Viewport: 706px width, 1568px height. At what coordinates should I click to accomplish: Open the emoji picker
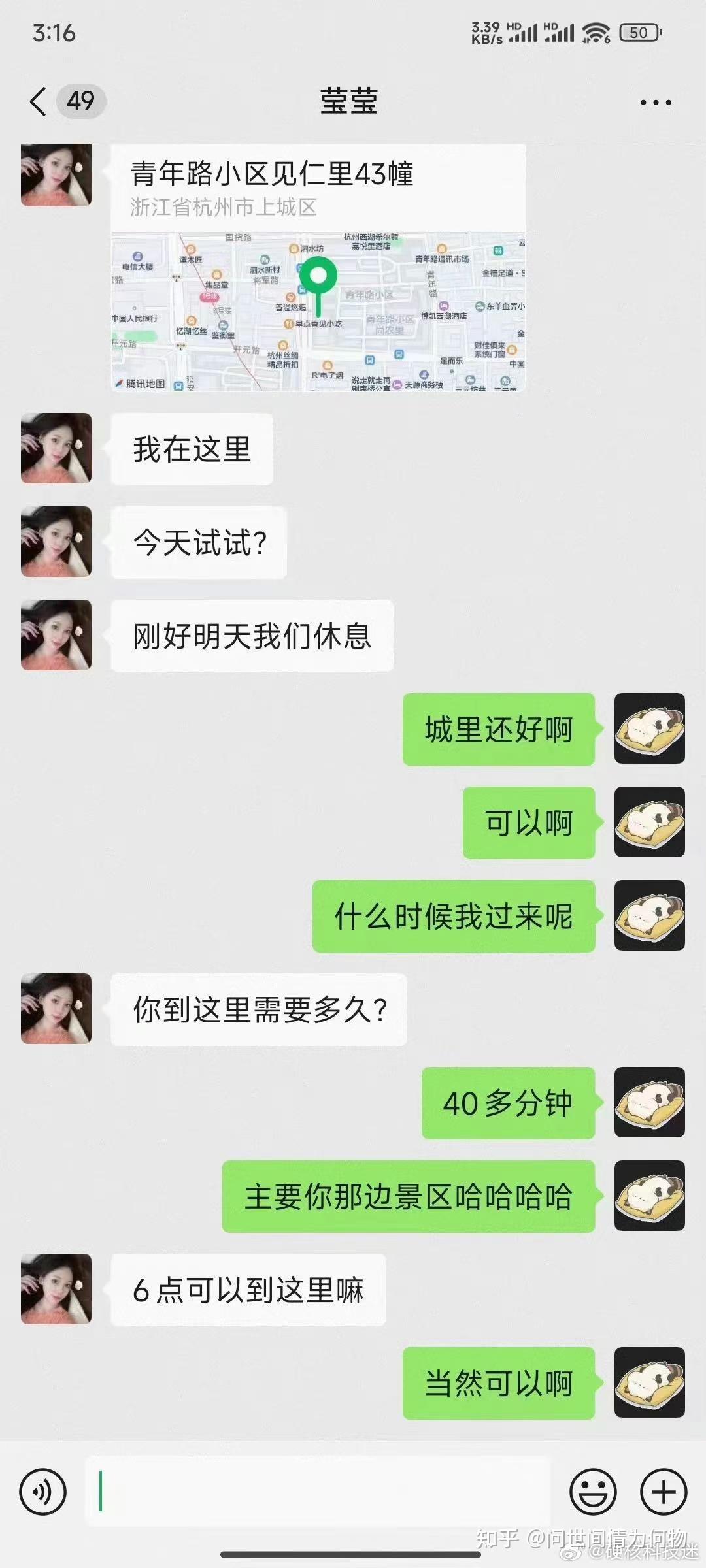593,1492
